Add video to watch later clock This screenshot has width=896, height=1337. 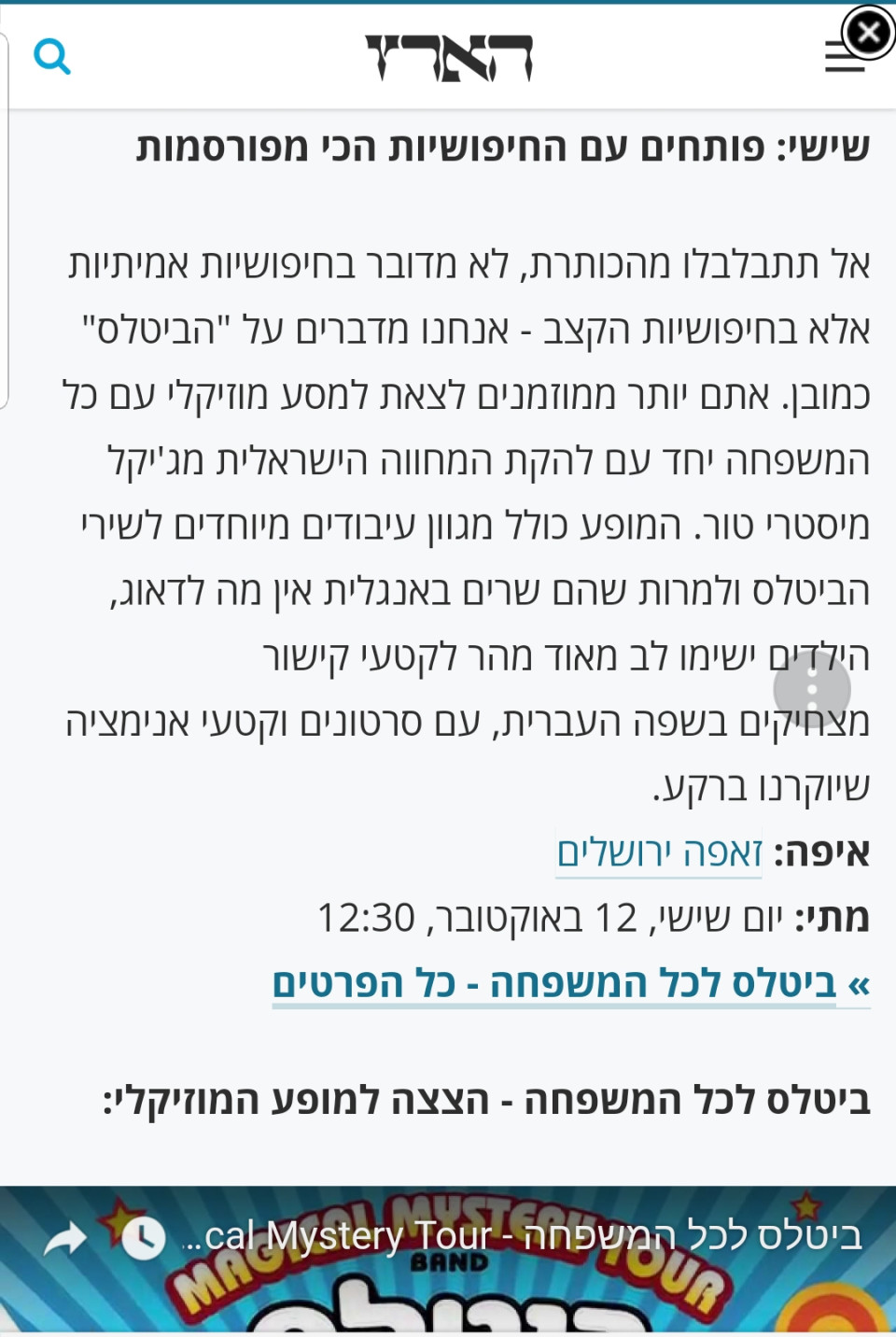[x=143, y=1239]
